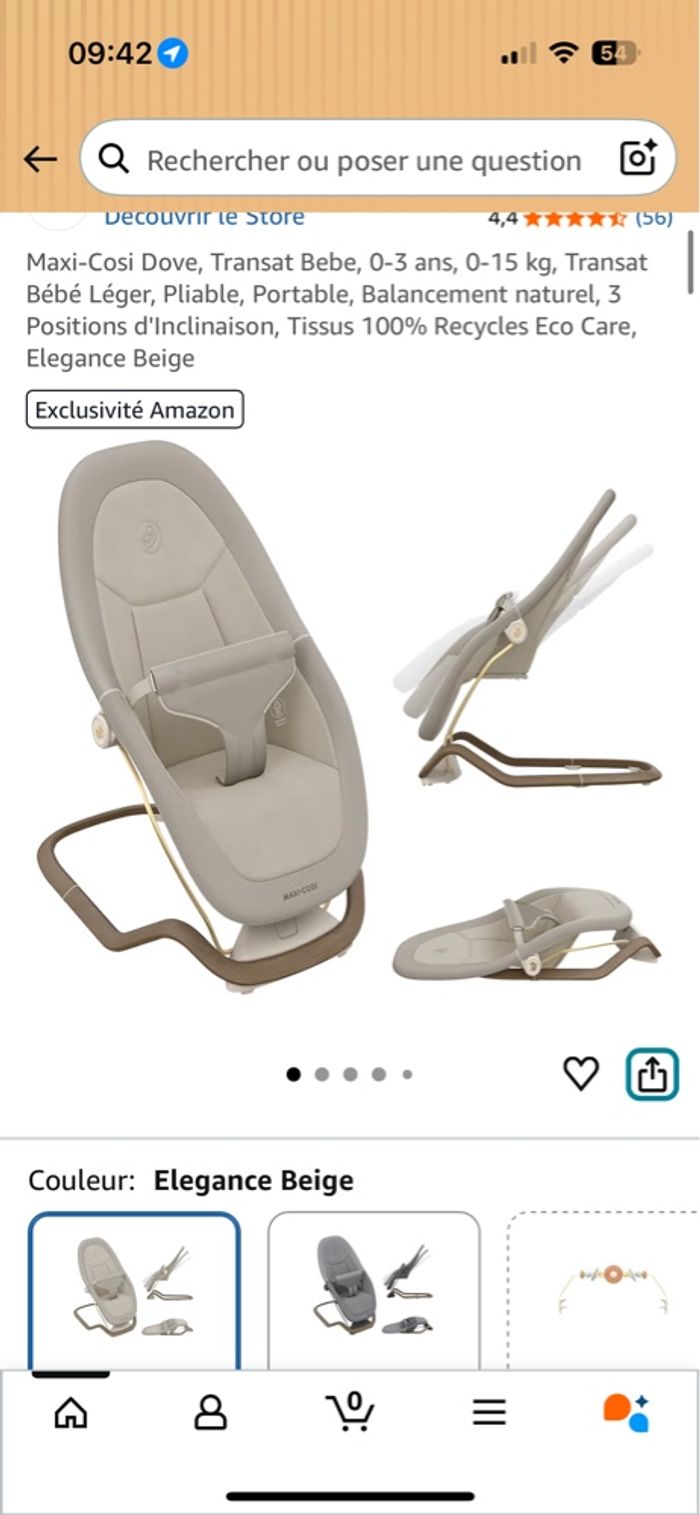
Task: Open the camera lens search icon
Action: [638, 159]
